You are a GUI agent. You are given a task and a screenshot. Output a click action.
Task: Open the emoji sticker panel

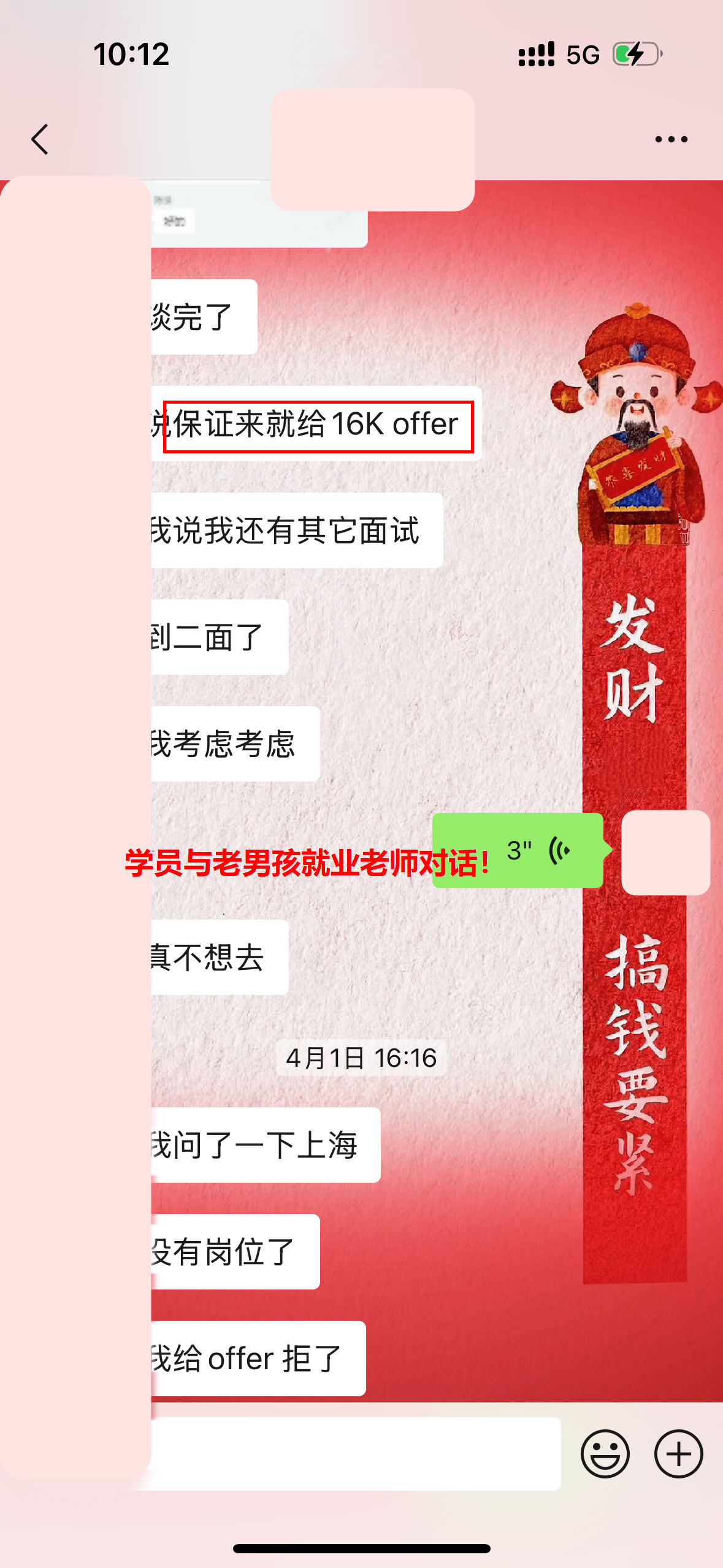coord(605,1454)
